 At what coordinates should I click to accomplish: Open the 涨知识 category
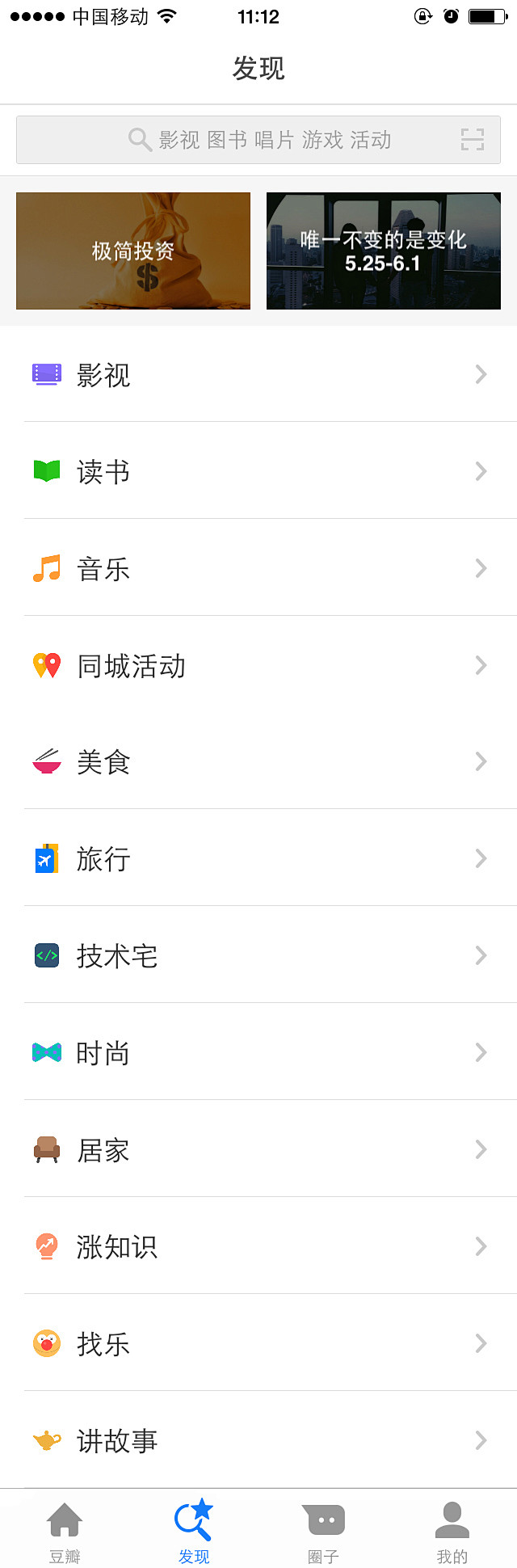(258, 1246)
